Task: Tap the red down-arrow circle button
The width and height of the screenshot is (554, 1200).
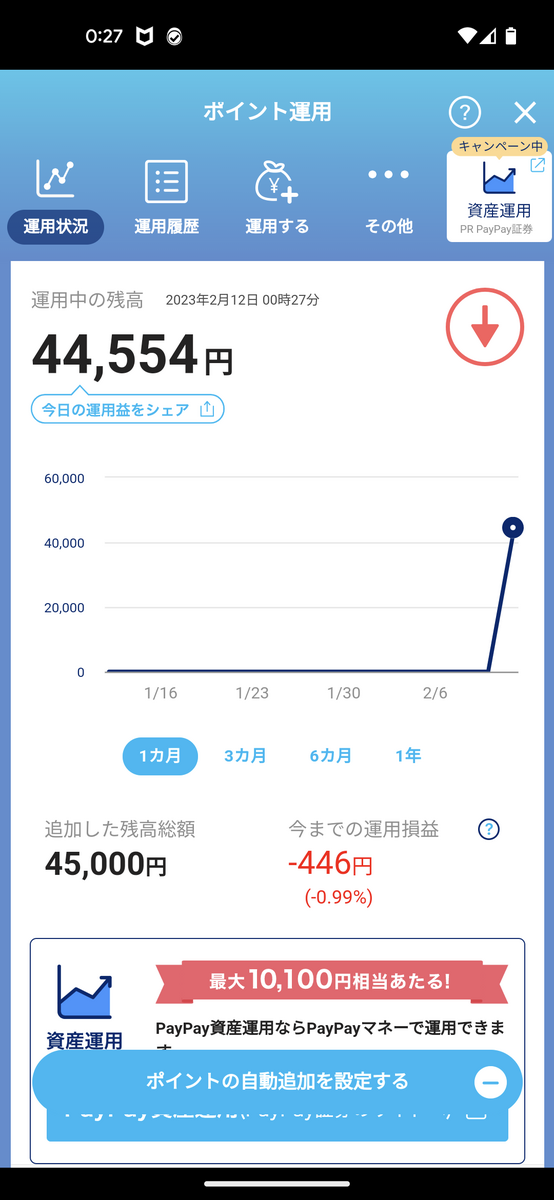Action: pos(485,328)
